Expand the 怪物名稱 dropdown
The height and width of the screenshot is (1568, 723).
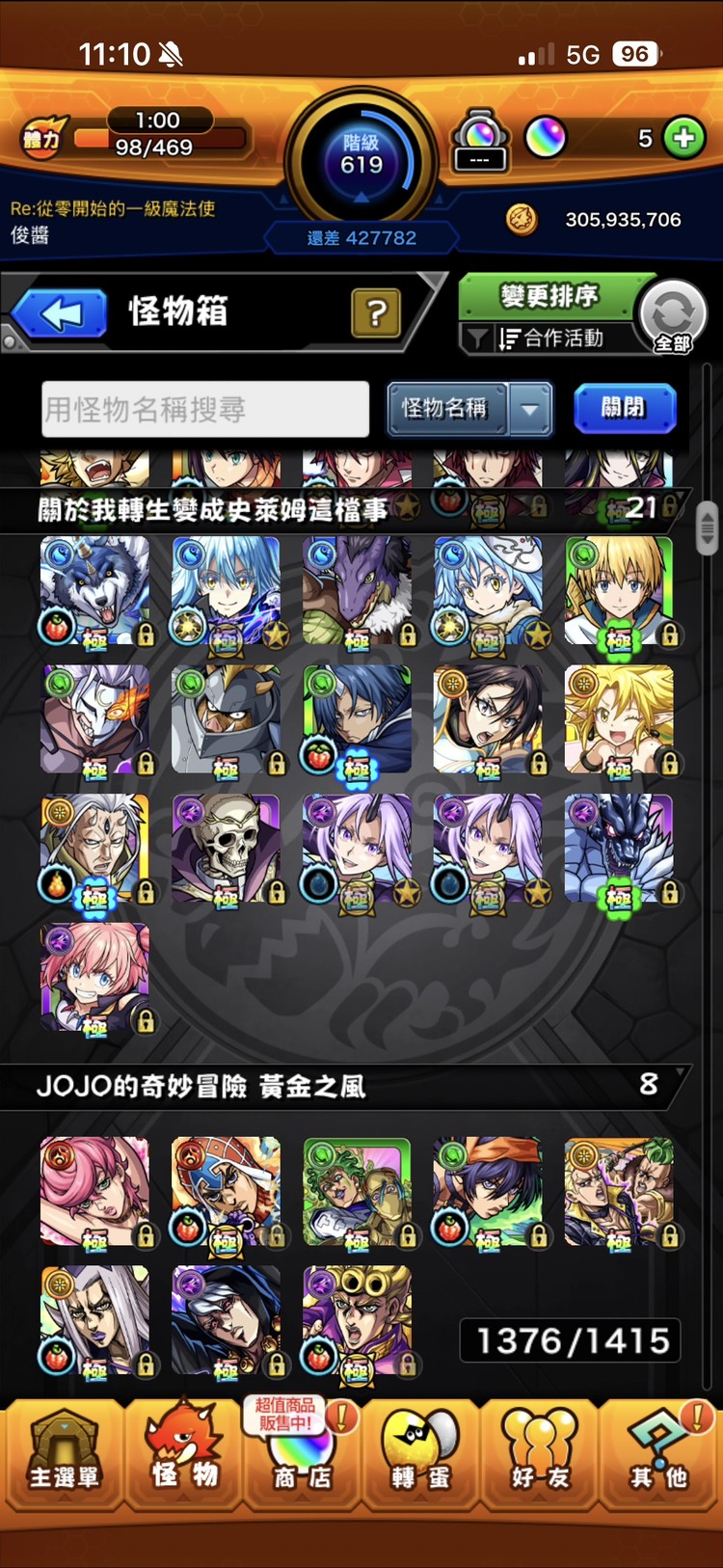[x=530, y=409]
